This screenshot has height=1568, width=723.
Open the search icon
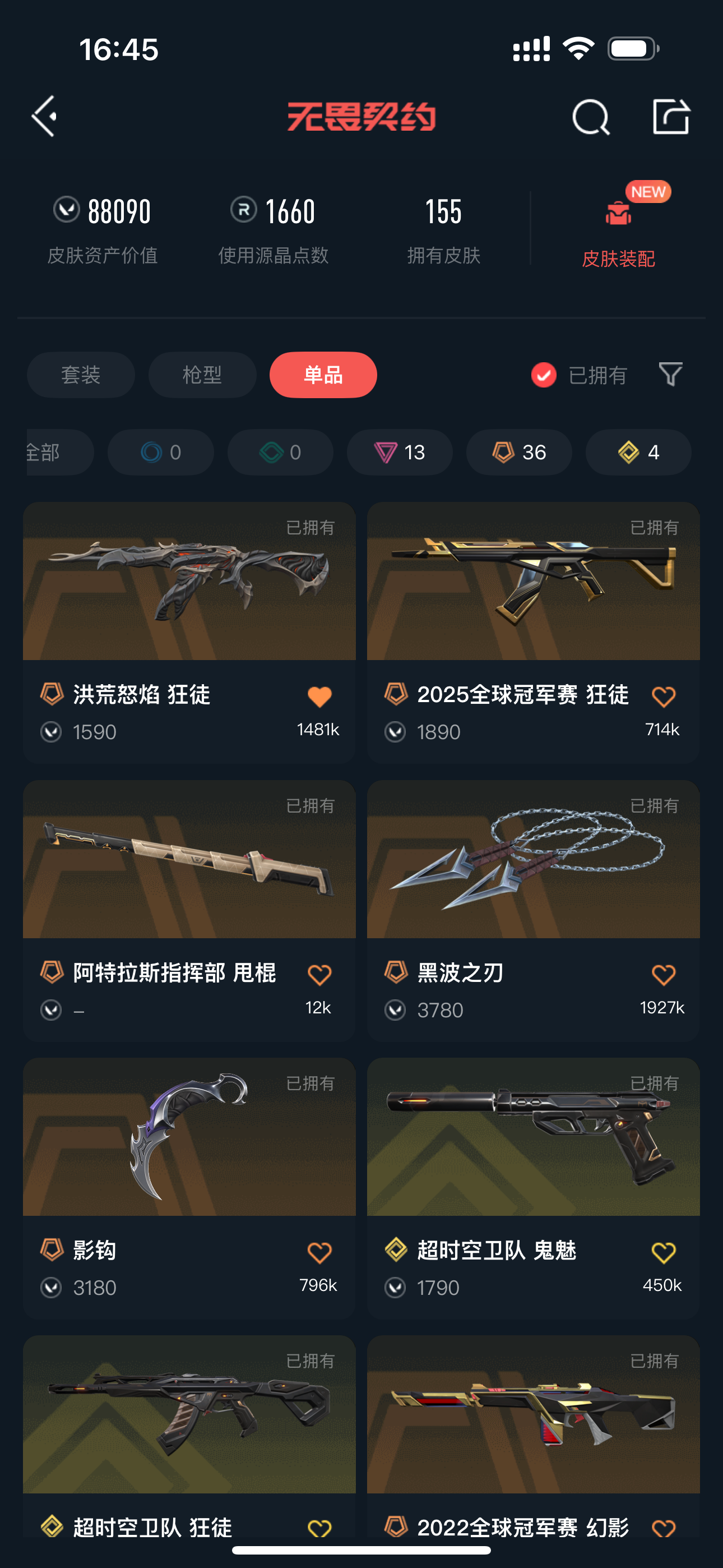pos(590,117)
